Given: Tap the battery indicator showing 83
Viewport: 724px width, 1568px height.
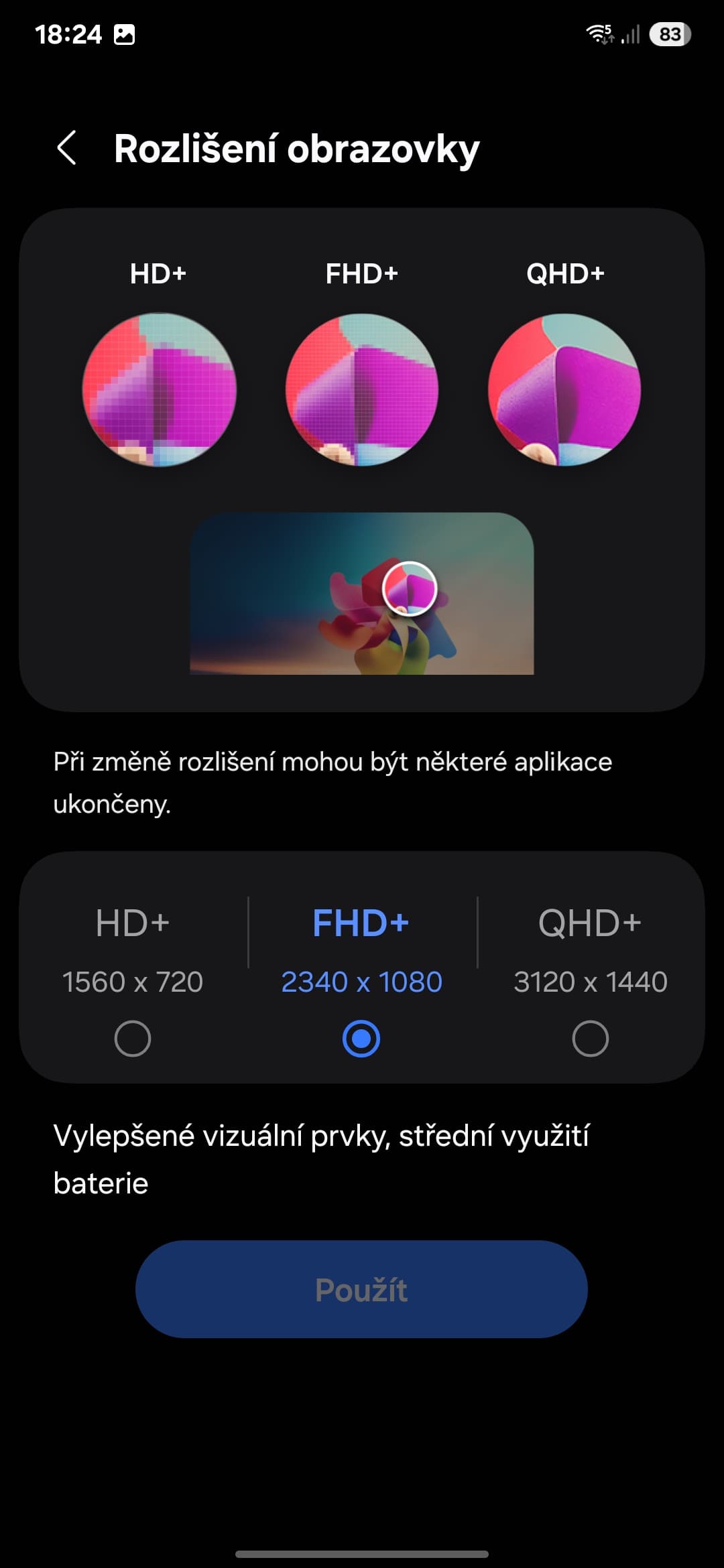Looking at the screenshot, I should (x=670, y=33).
